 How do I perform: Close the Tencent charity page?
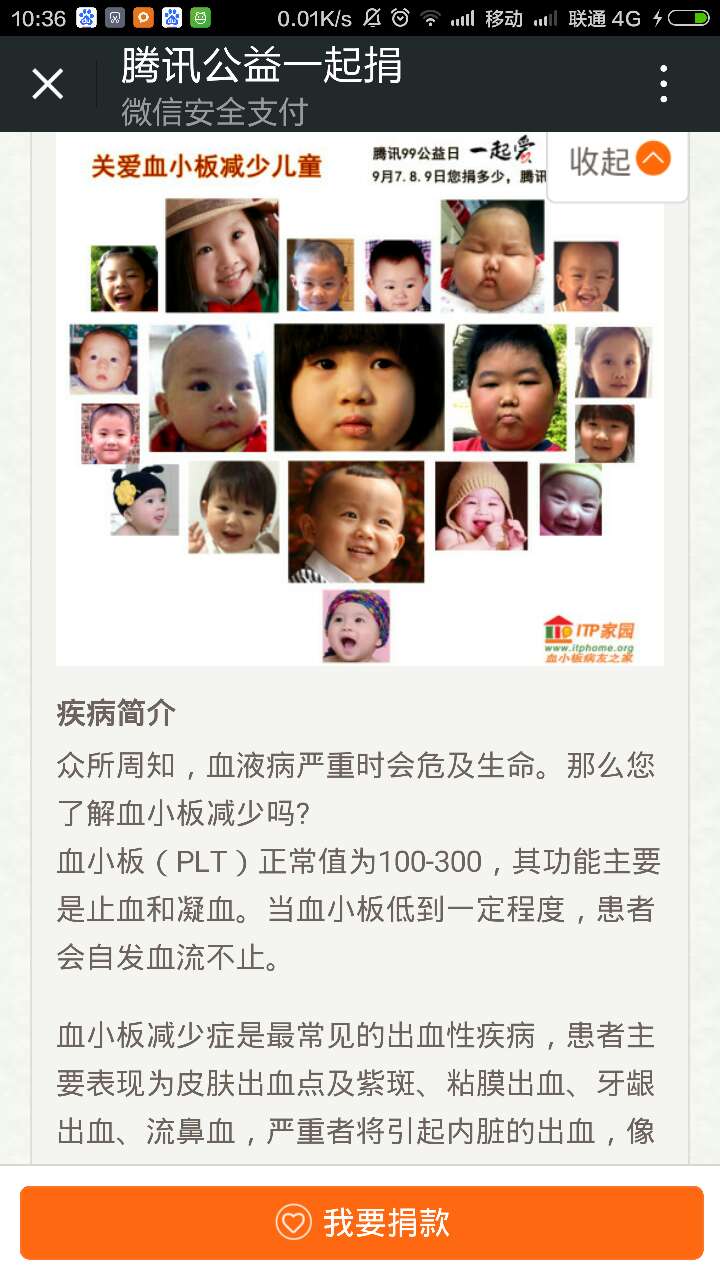(x=47, y=85)
